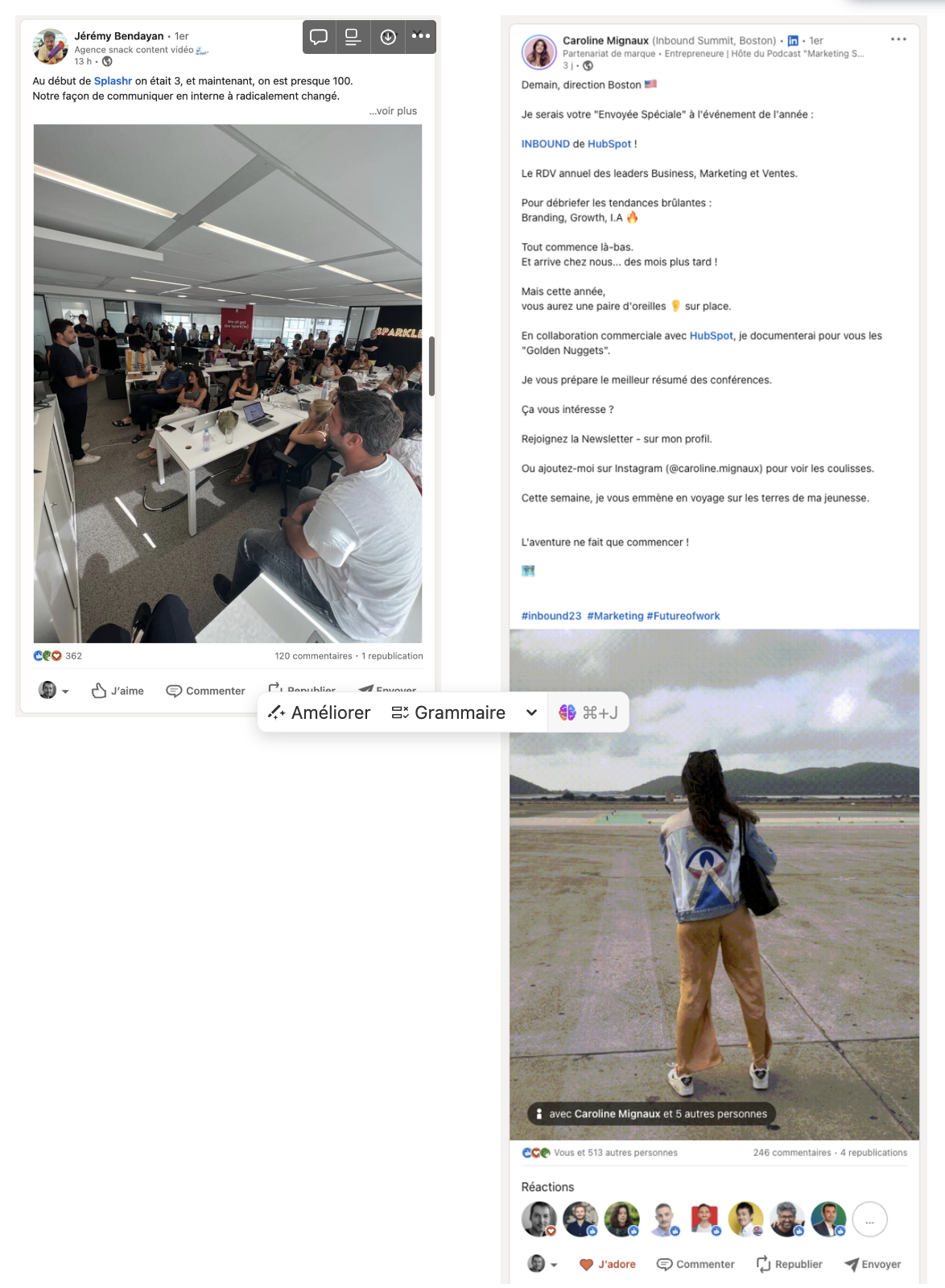Viewport: 945px width, 1288px height.
Task: Expand the dropdown chevron next to Grammaire
Action: point(531,712)
